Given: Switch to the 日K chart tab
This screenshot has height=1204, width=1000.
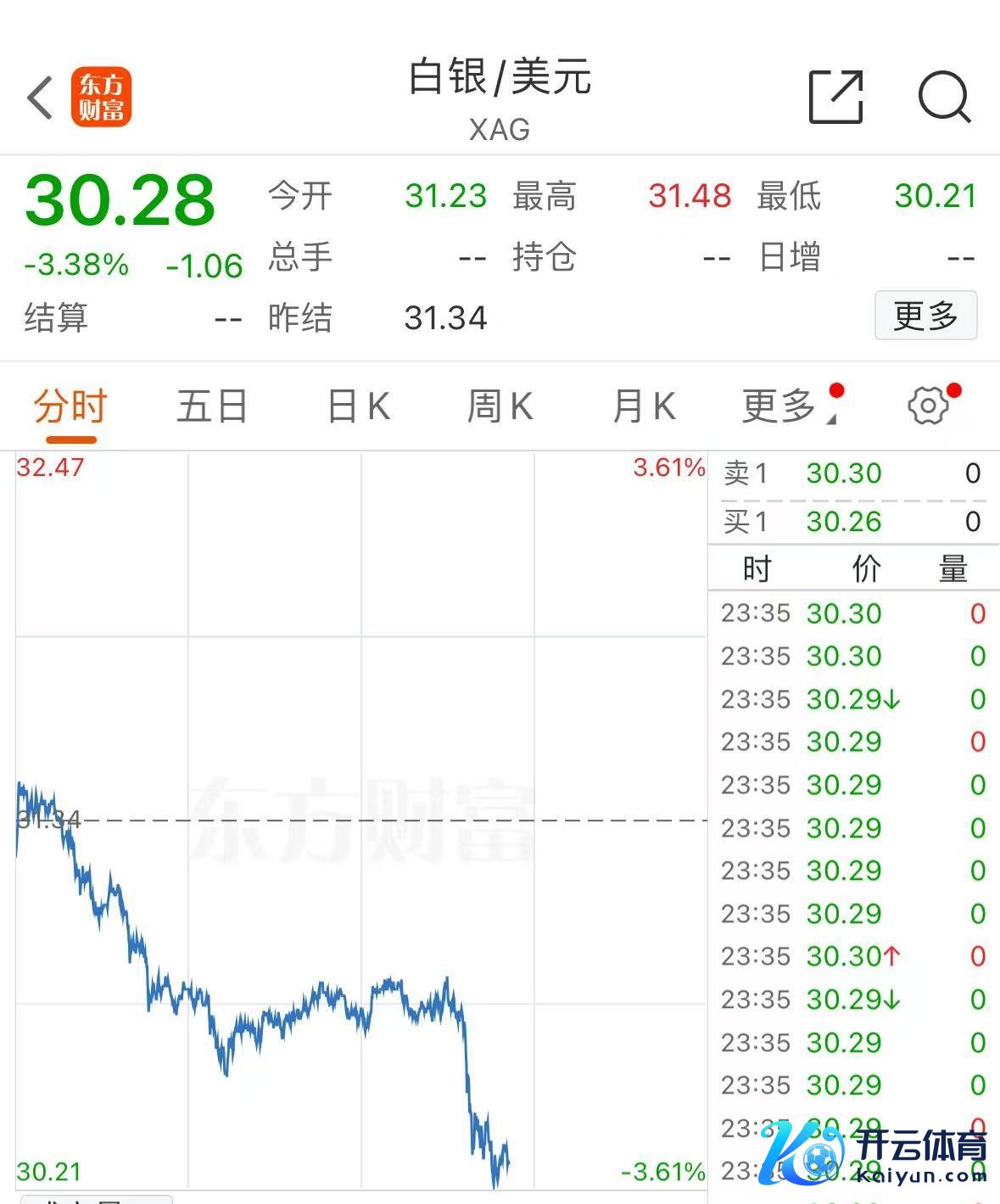Looking at the screenshot, I should (359, 406).
